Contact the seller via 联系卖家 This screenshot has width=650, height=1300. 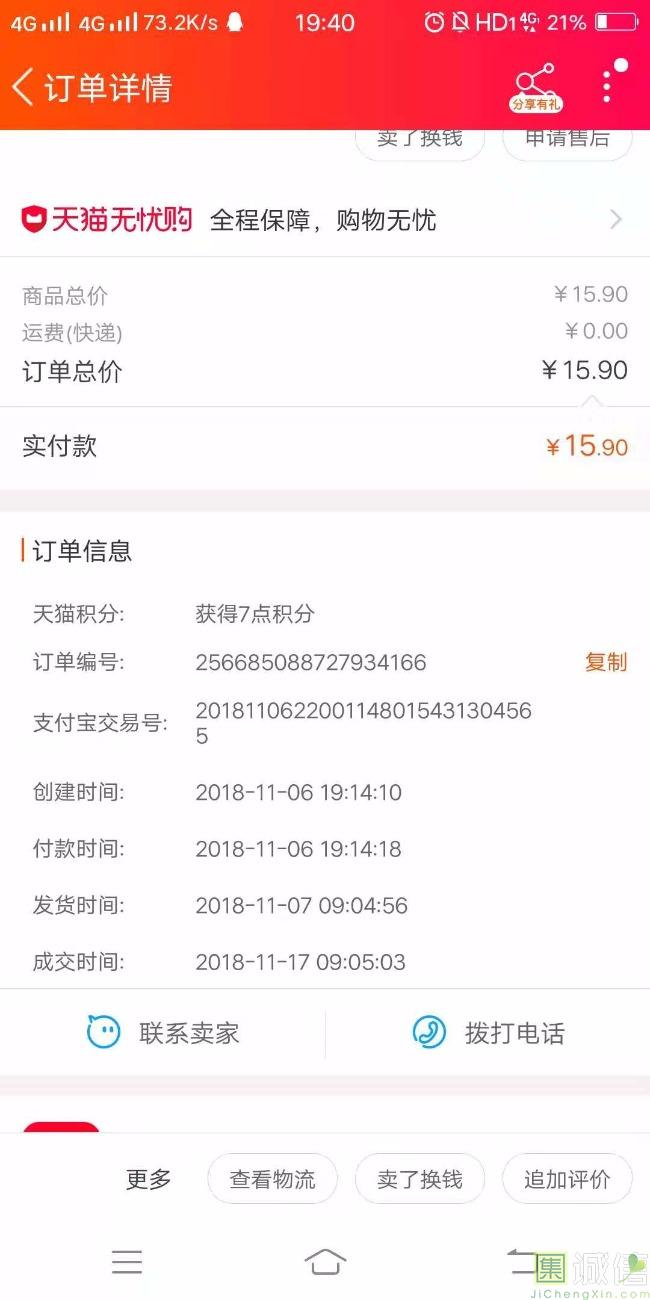[x=164, y=1033]
